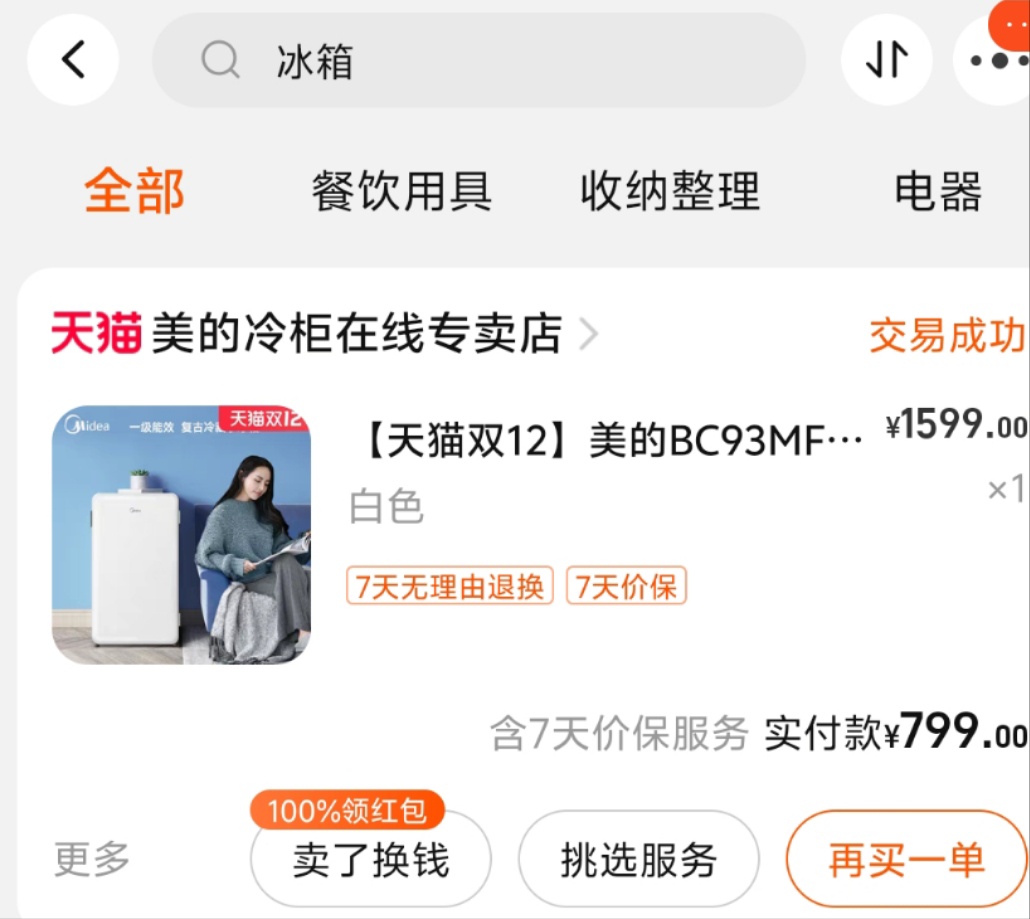Choose the 挑选服务 button
1030x919 pixels.
pyautogui.click(x=639, y=860)
